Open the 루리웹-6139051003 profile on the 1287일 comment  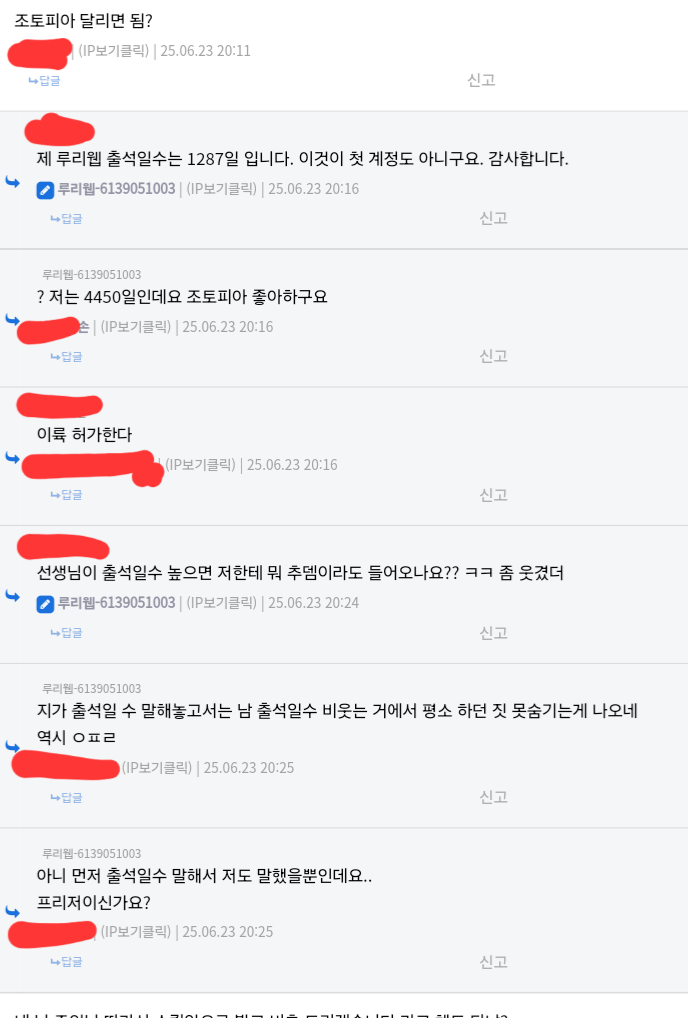pos(116,189)
